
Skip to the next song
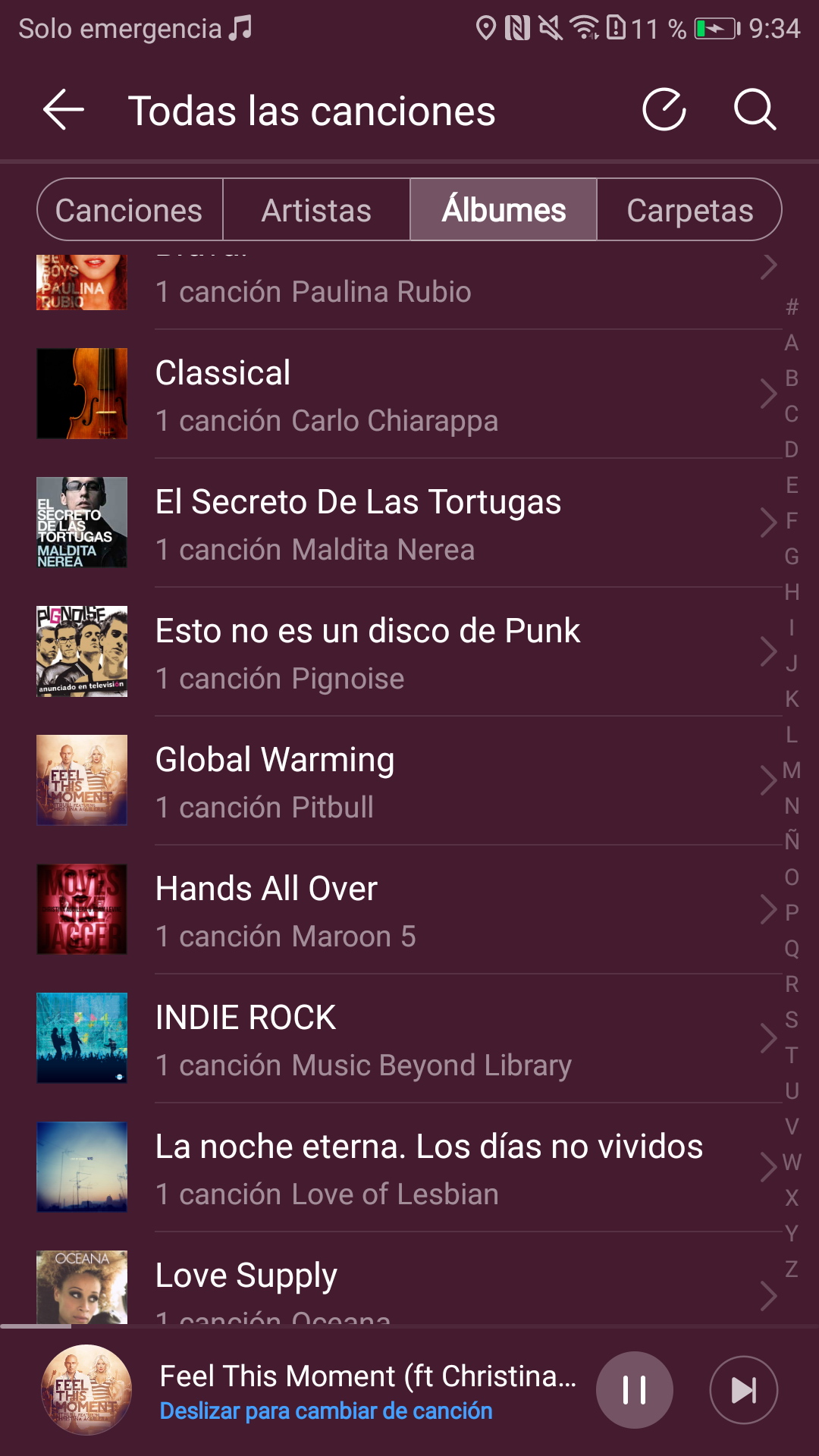pos(743,1390)
